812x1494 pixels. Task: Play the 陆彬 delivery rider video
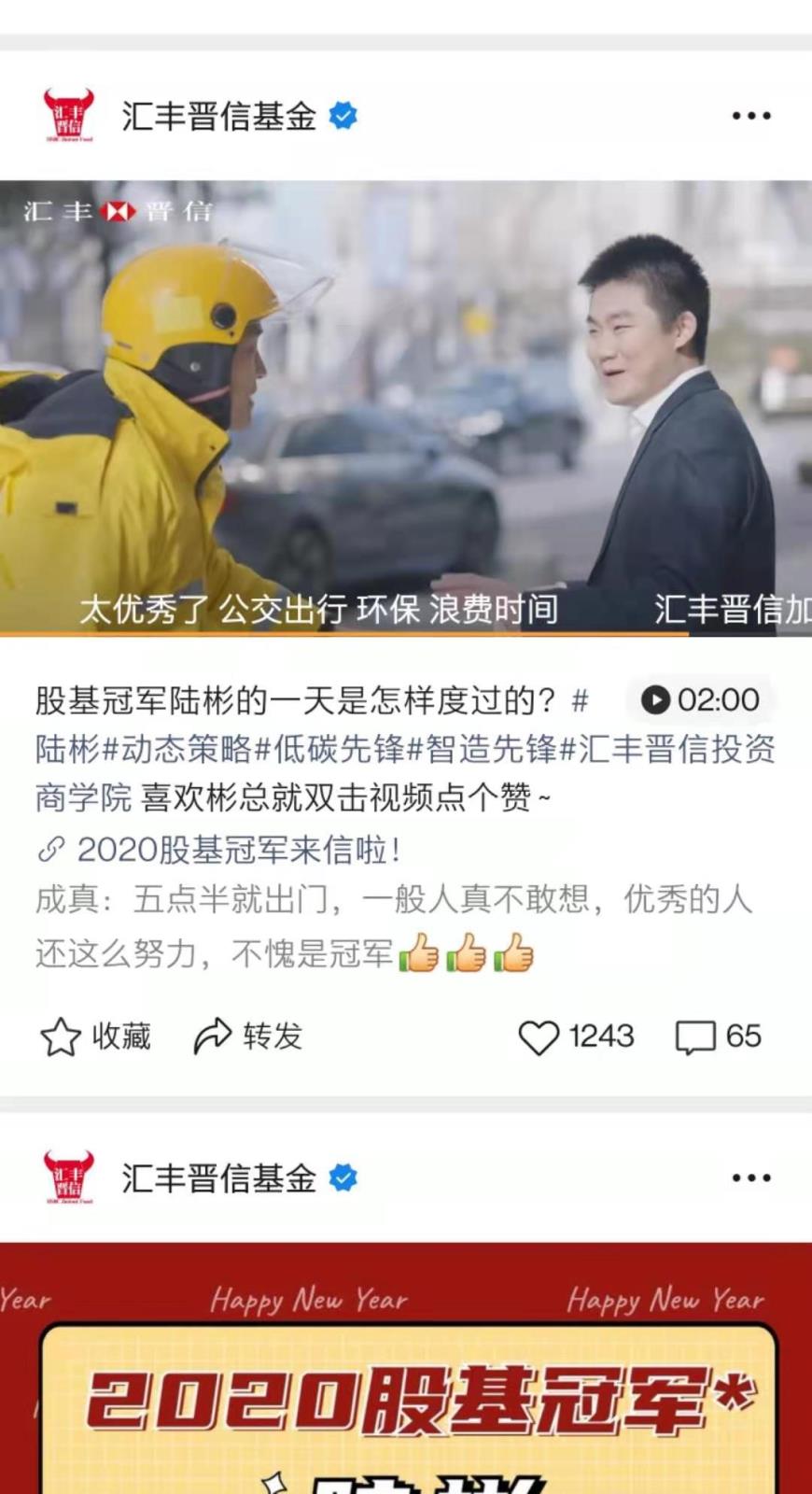[405, 408]
